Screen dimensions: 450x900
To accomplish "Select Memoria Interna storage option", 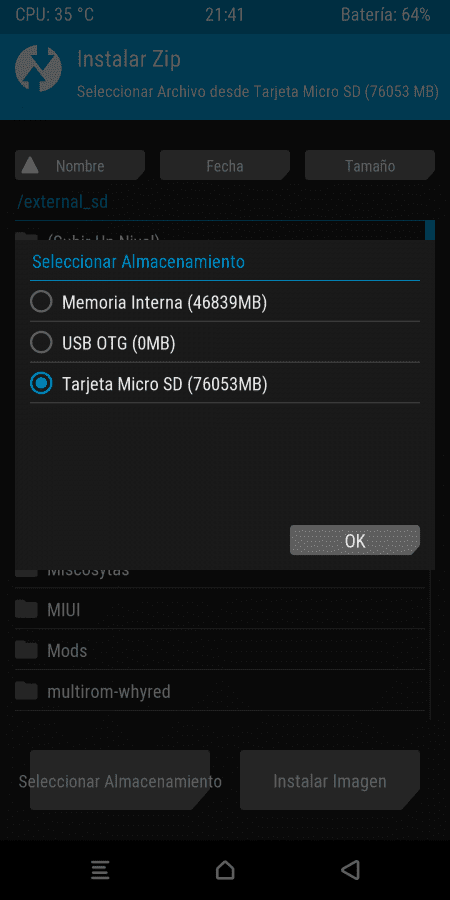I will point(224,302).
